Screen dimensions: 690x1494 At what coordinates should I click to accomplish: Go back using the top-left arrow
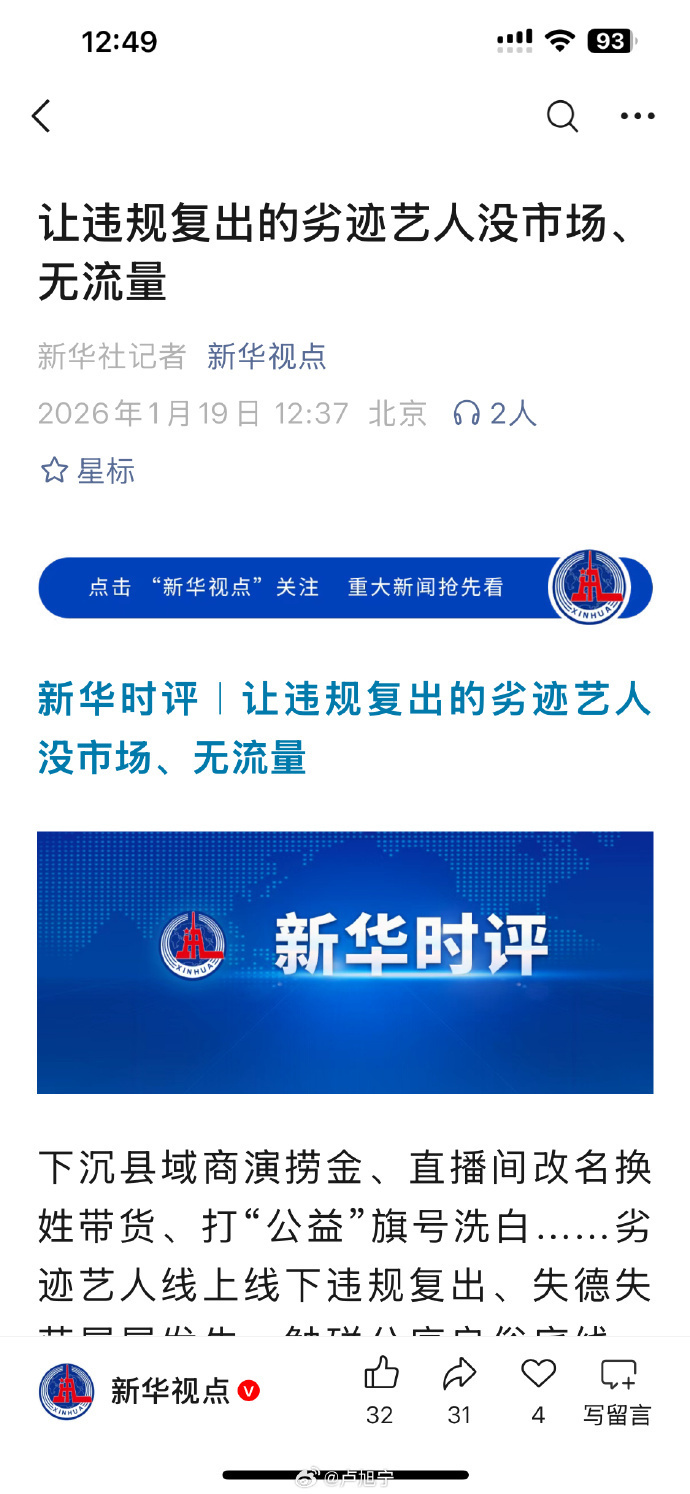tap(41, 117)
